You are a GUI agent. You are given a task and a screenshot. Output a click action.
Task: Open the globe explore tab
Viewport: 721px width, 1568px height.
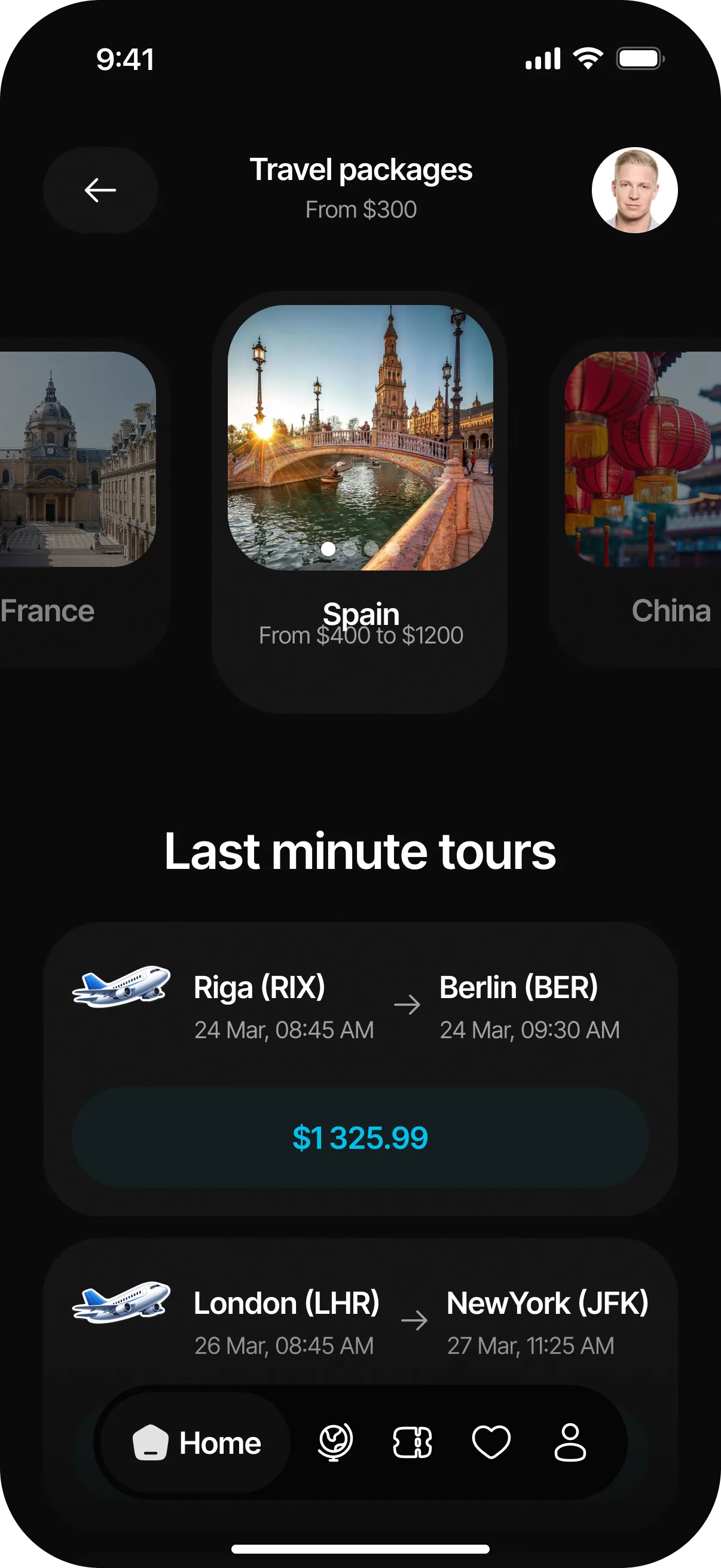coord(335,1442)
